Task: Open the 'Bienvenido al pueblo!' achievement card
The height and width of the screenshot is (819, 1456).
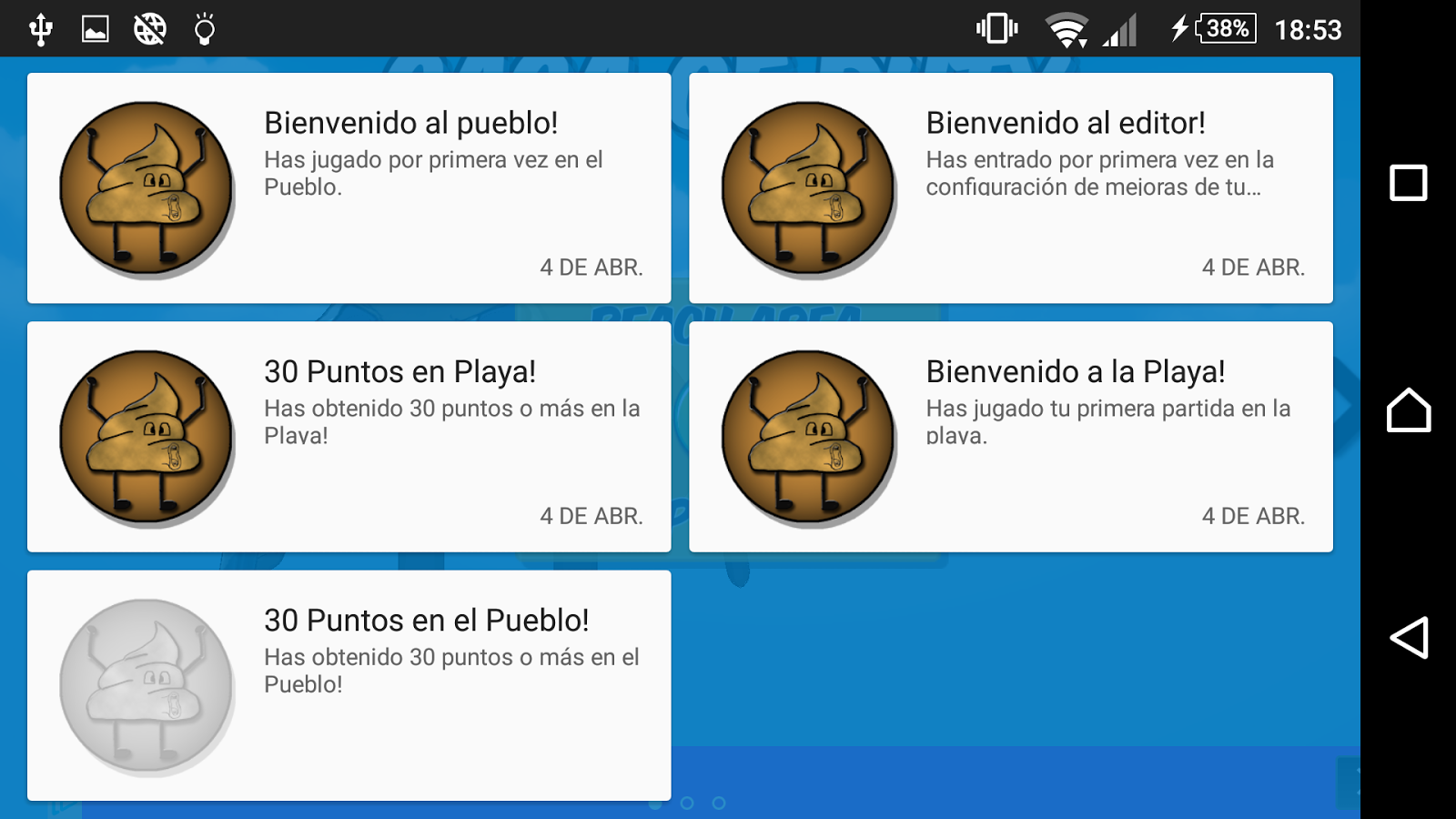Action: click(349, 188)
